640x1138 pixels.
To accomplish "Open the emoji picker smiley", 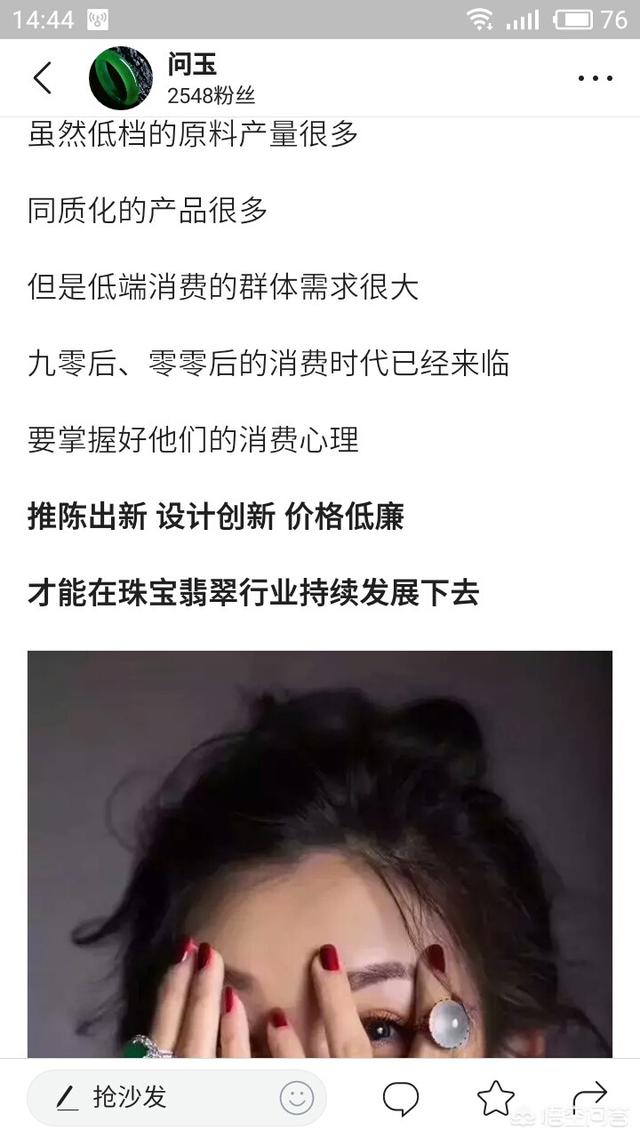I will [x=296, y=1098].
